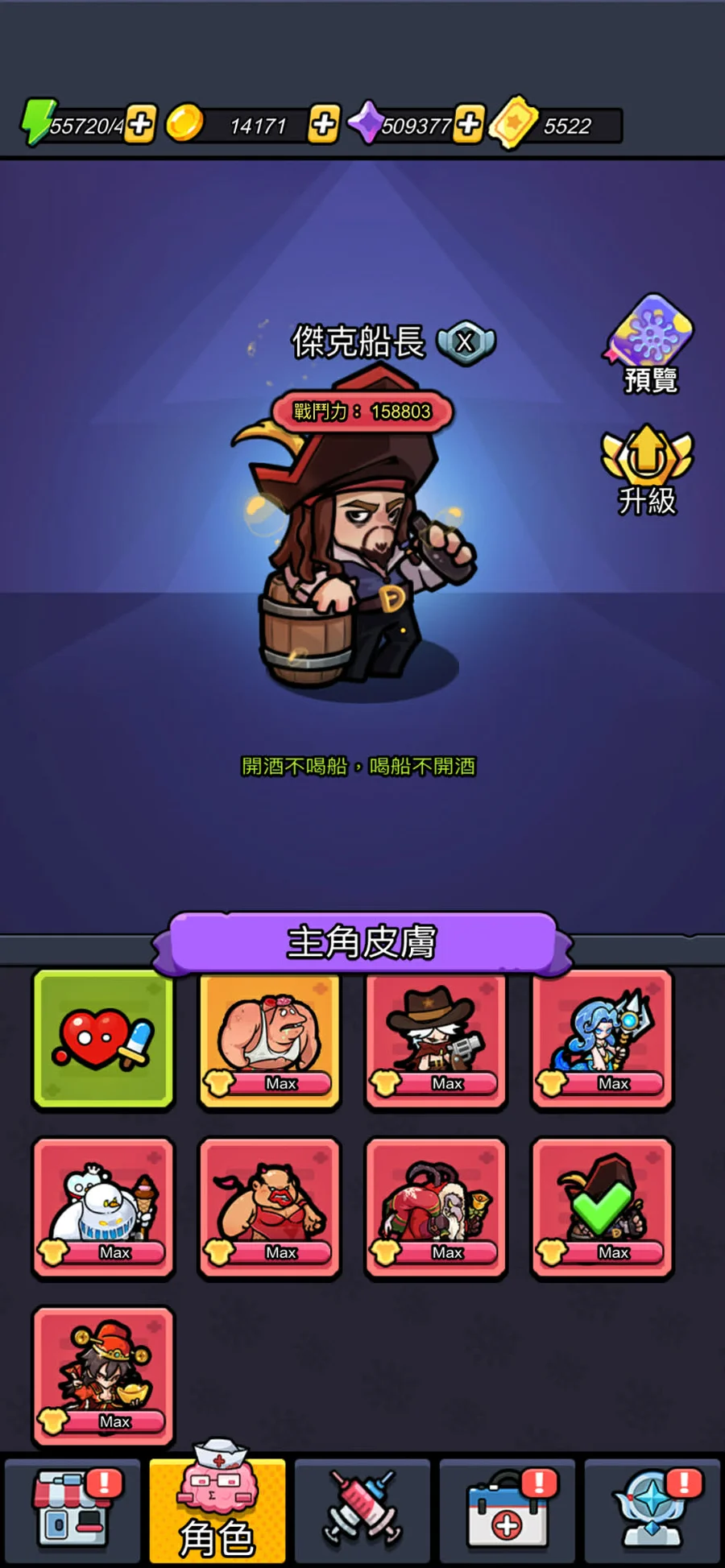Open the blue crystal star tab
The image size is (725, 1568).
coord(652,1510)
